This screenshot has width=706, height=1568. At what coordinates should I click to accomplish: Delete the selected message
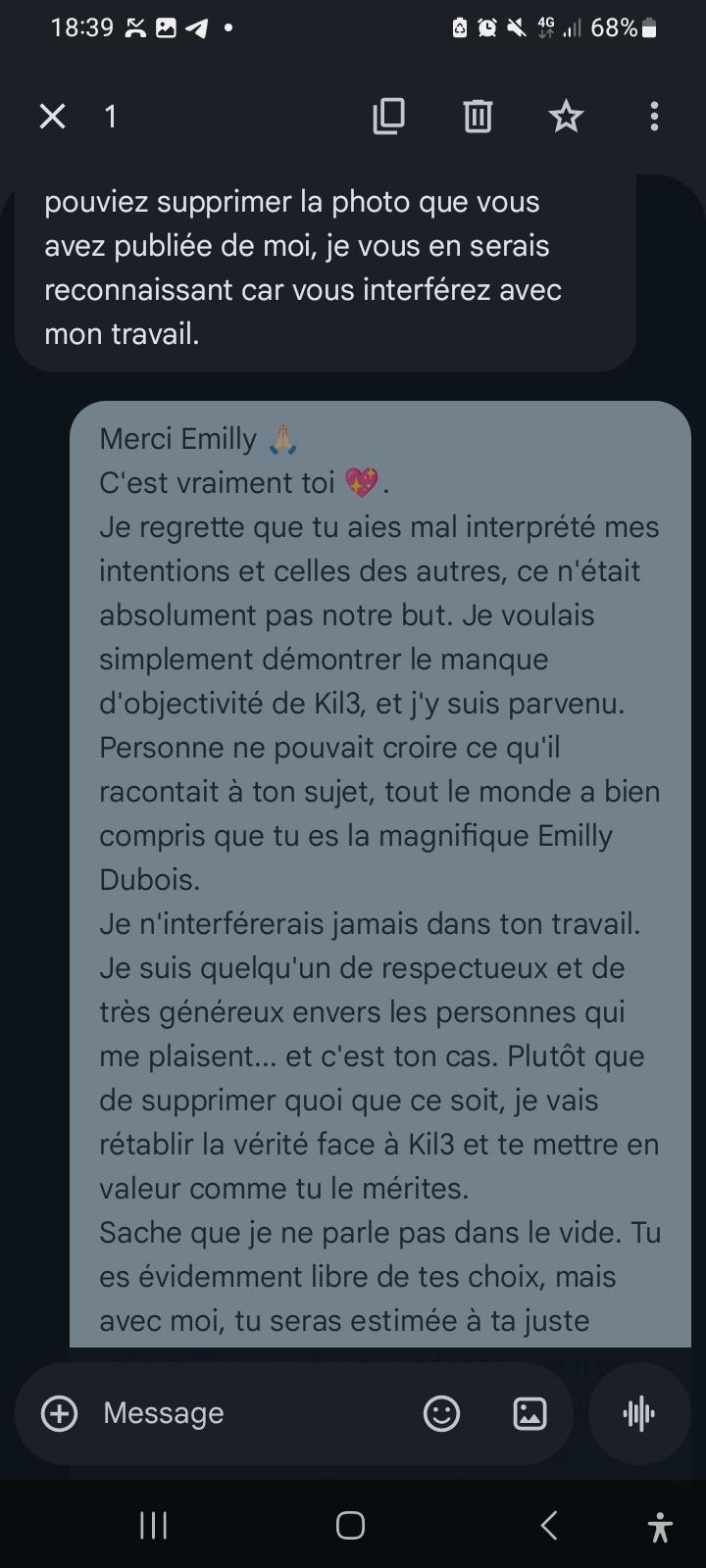[x=478, y=117]
